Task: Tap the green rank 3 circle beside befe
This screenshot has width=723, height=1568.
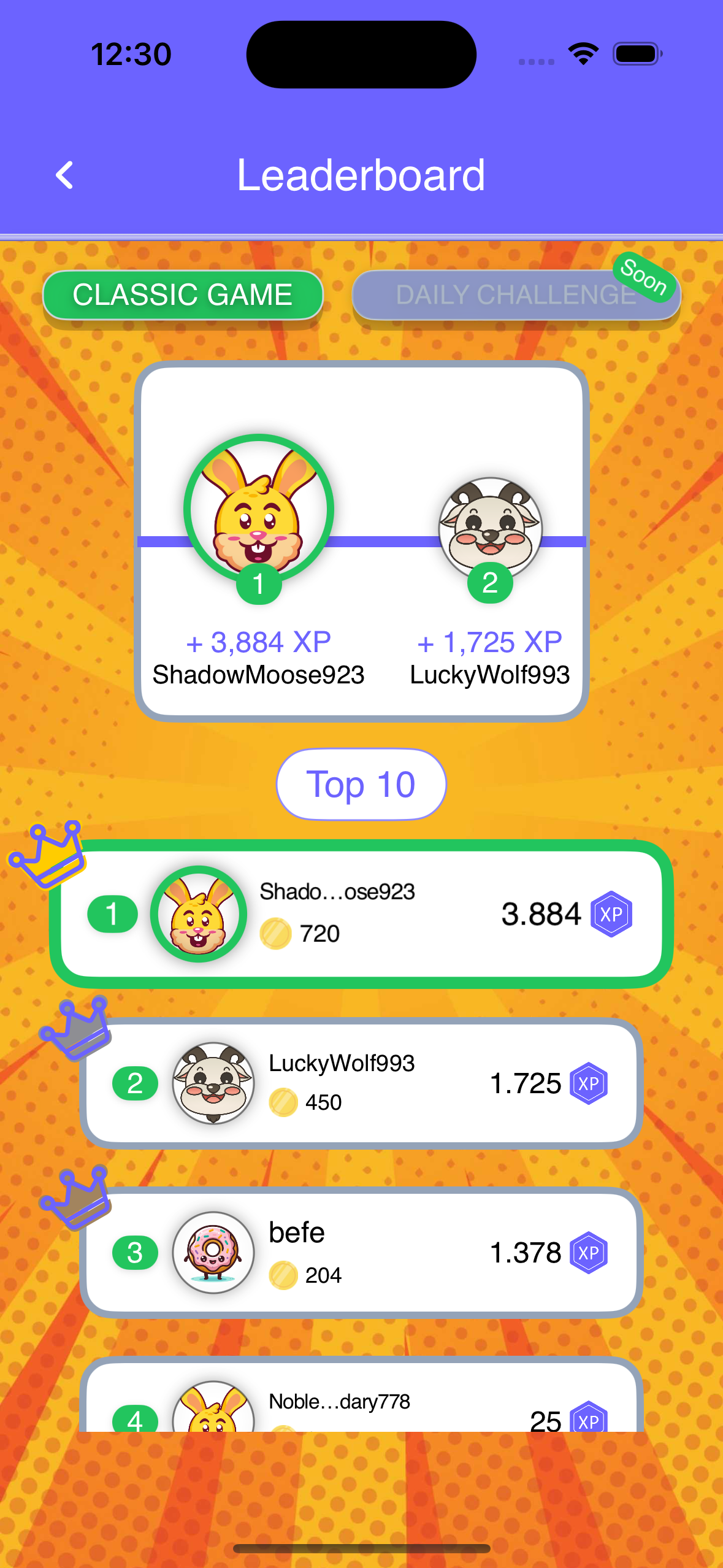Action: click(x=134, y=1253)
